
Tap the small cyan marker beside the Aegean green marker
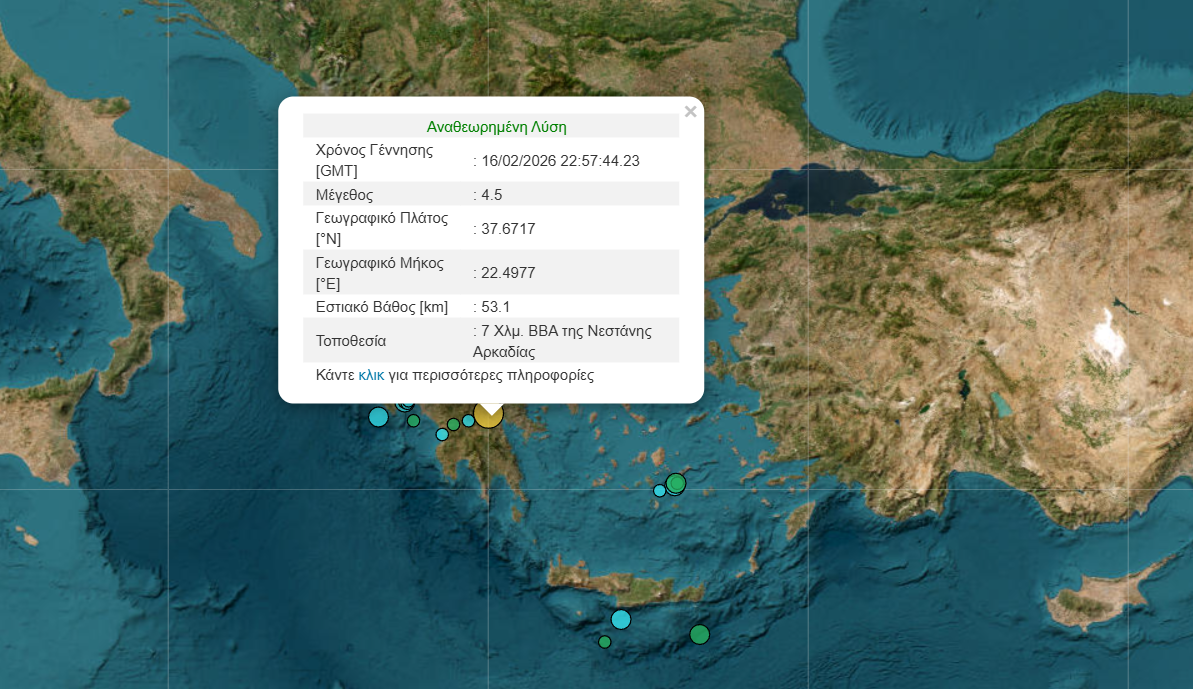point(659,491)
